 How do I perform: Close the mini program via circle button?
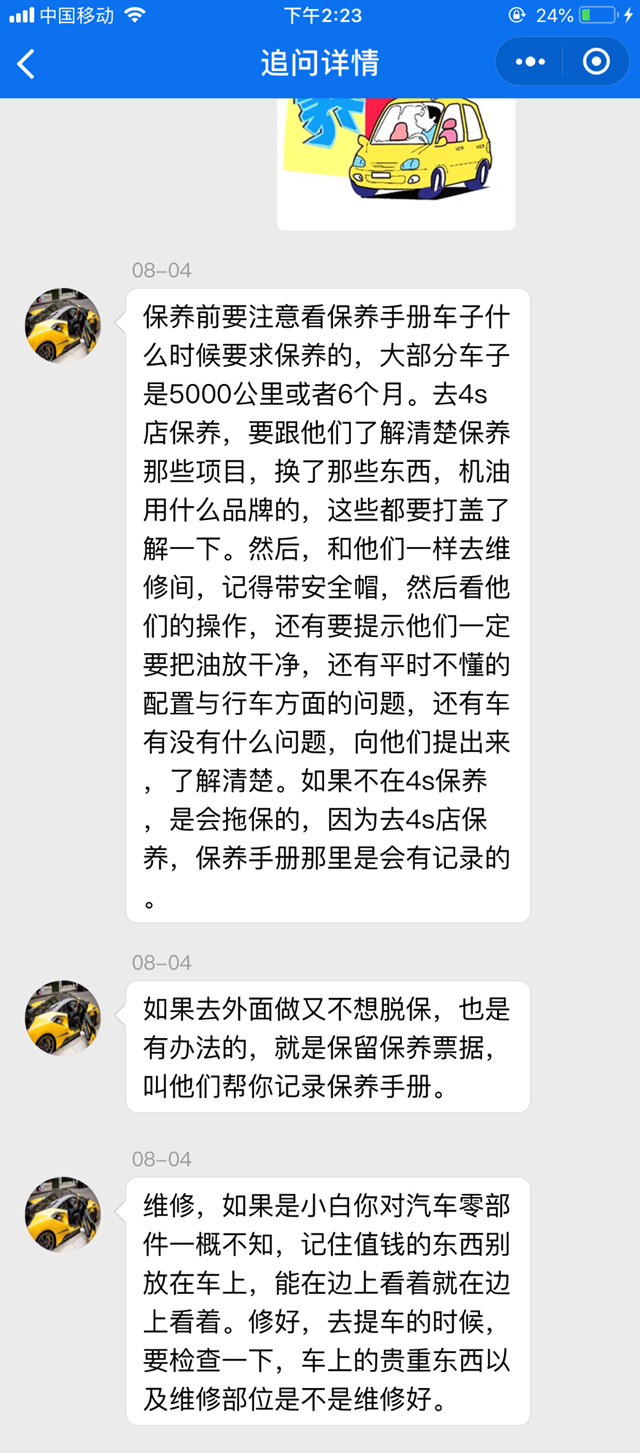point(596,62)
